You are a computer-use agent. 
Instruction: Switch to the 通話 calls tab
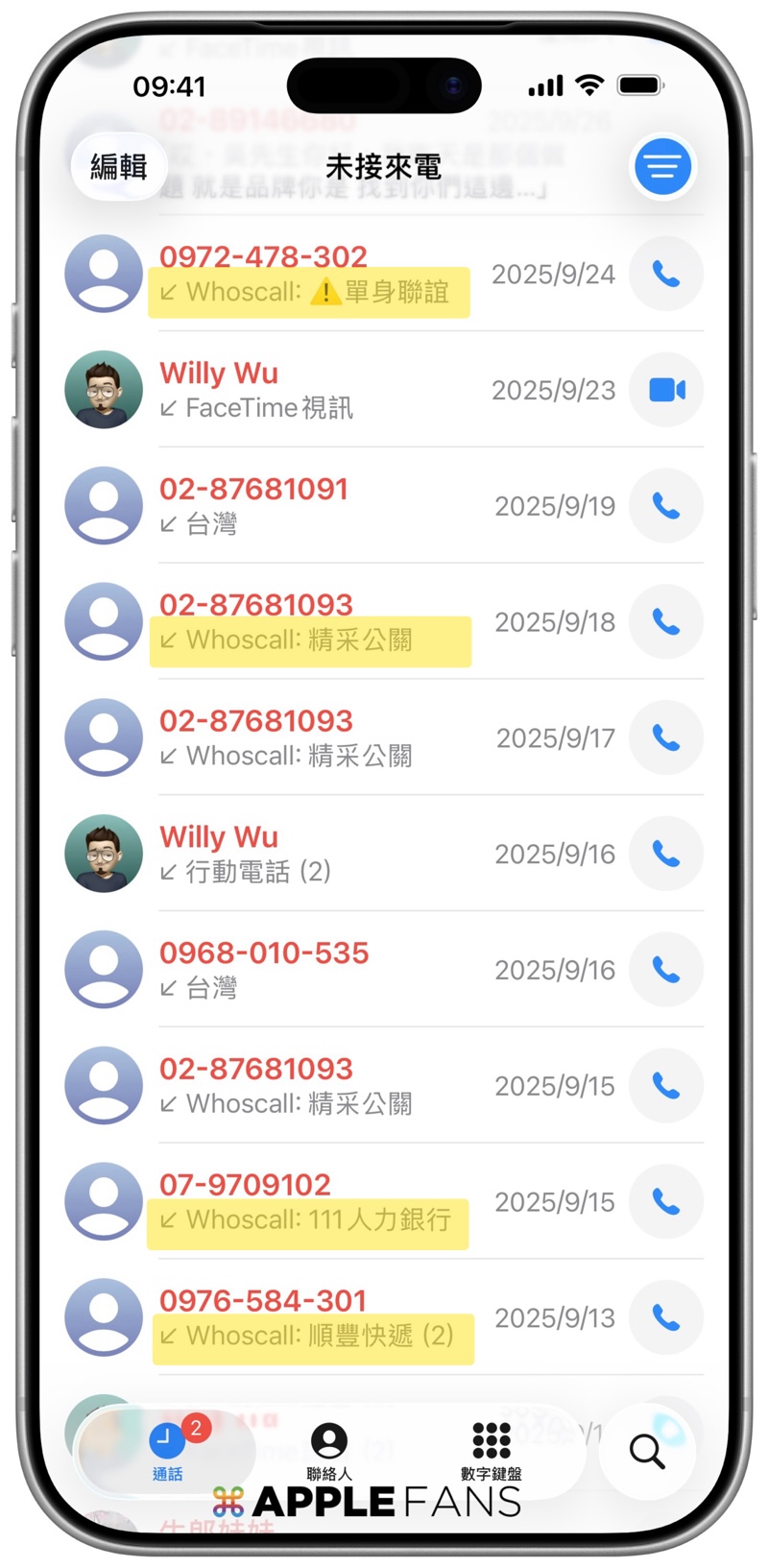(x=168, y=1450)
